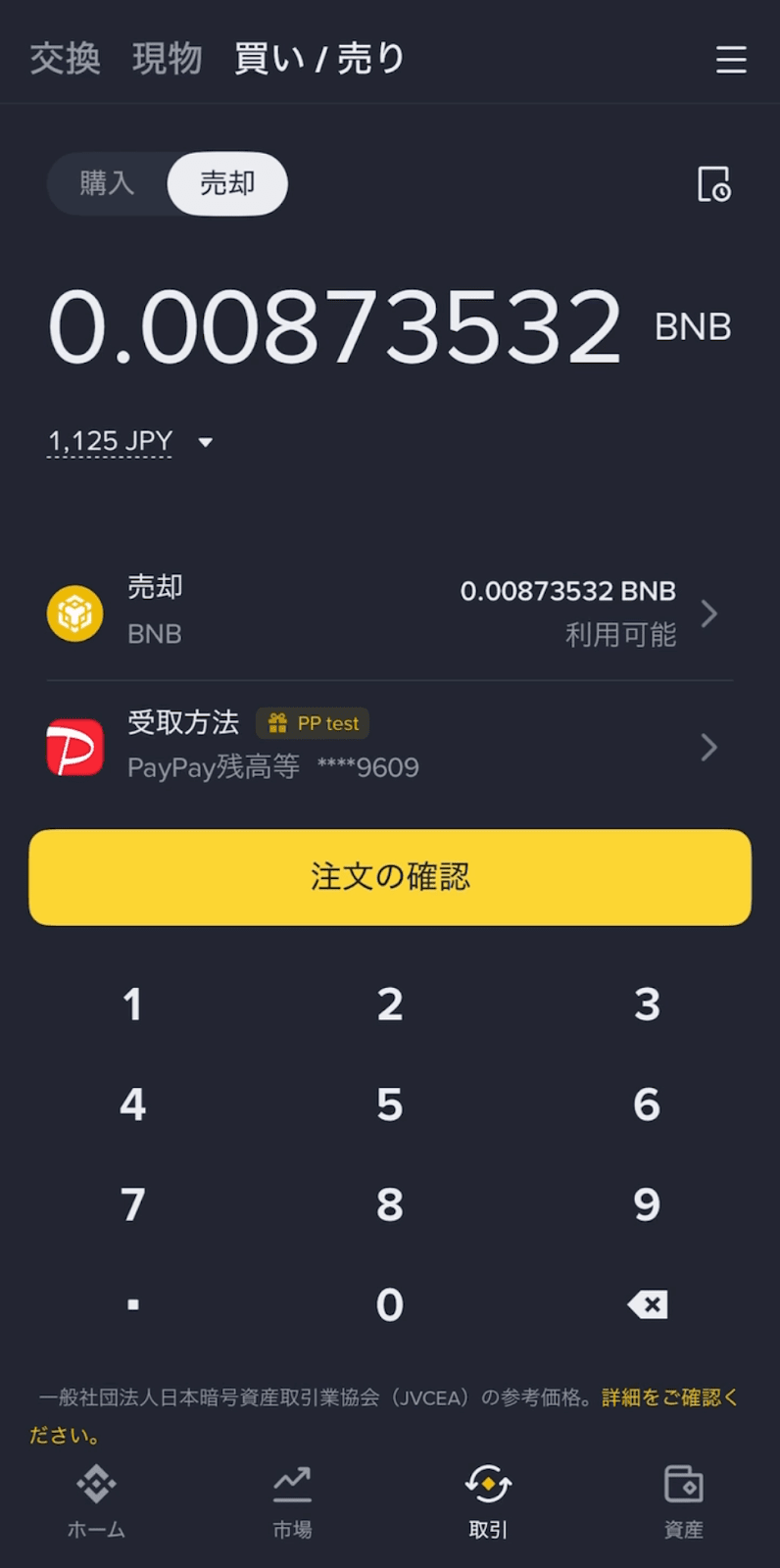Open the 受取方法 PayPay row
This screenshot has width=780, height=1568.
click(x=389, y=748)
